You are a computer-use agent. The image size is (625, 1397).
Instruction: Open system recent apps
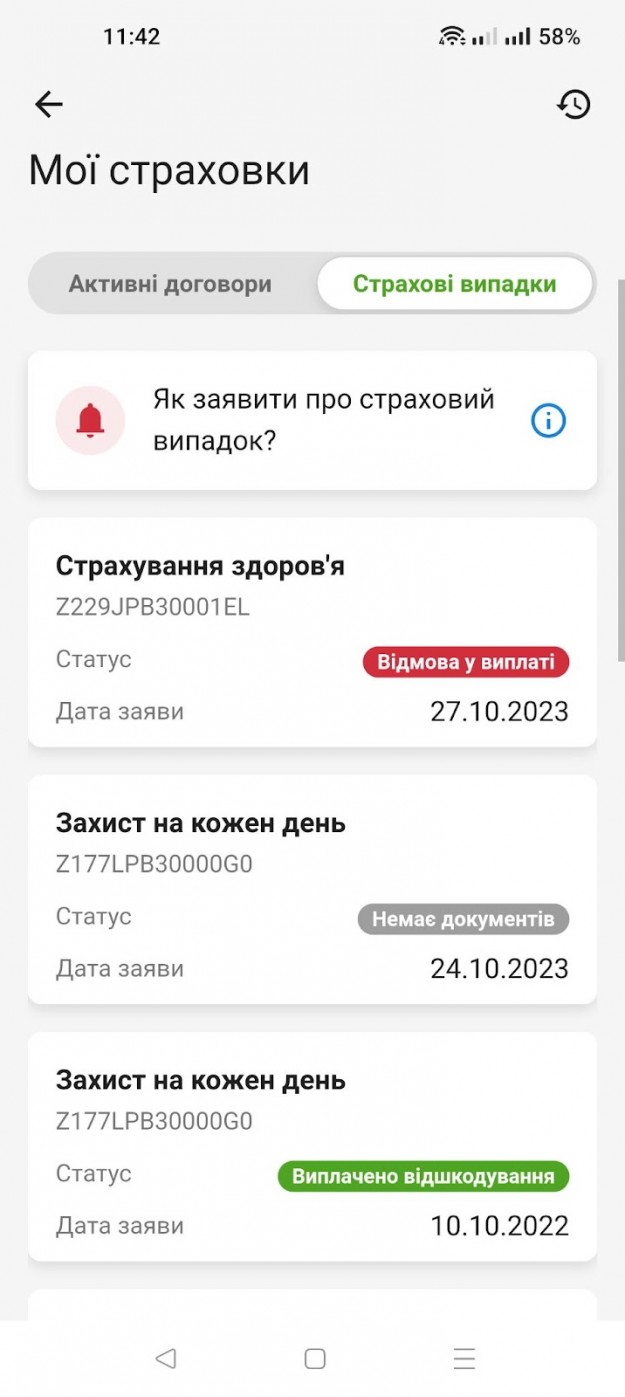coord(464,1358)
